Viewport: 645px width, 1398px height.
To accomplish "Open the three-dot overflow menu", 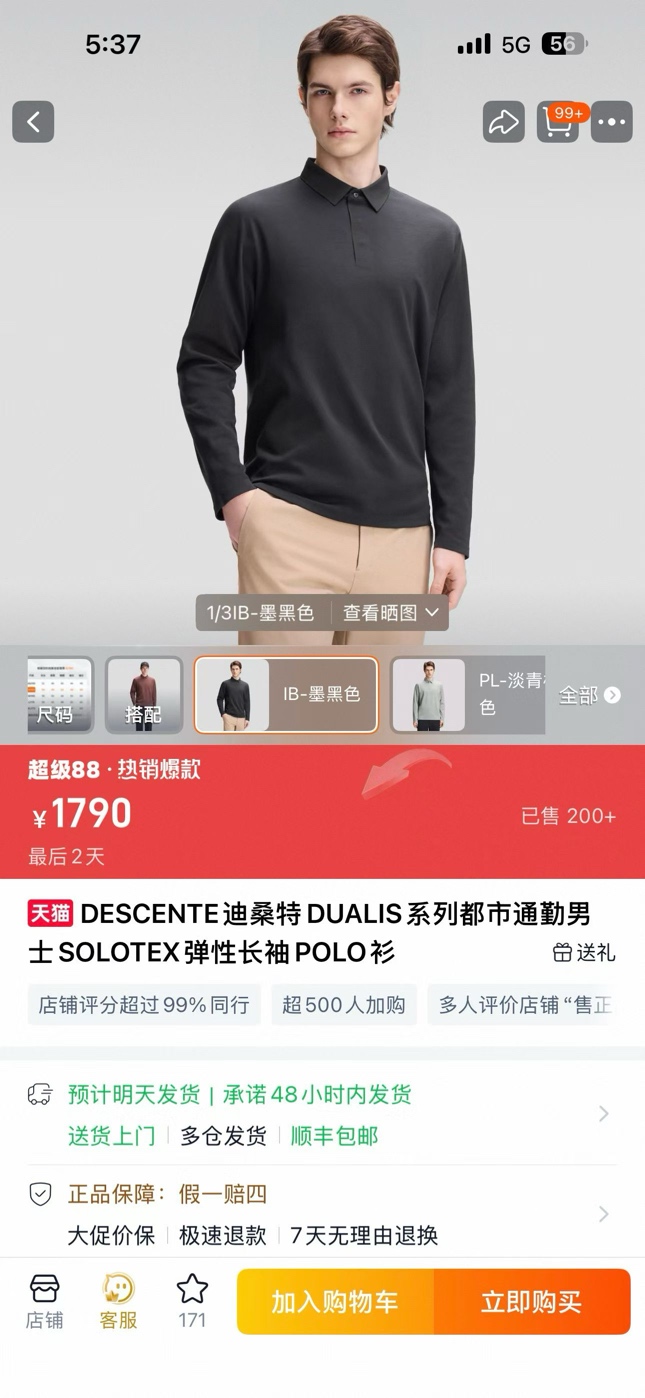I will tap(612, 122).
